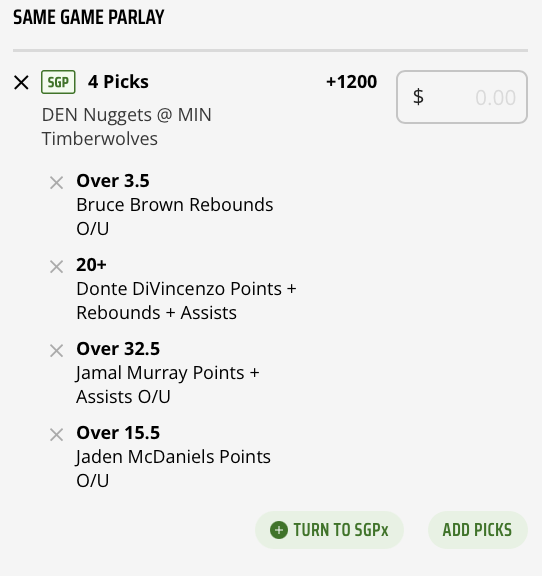Remove the entire 4 Picks parlay
Image resolution: width=542 pixels, height=576 pixels.
[21, 82]
